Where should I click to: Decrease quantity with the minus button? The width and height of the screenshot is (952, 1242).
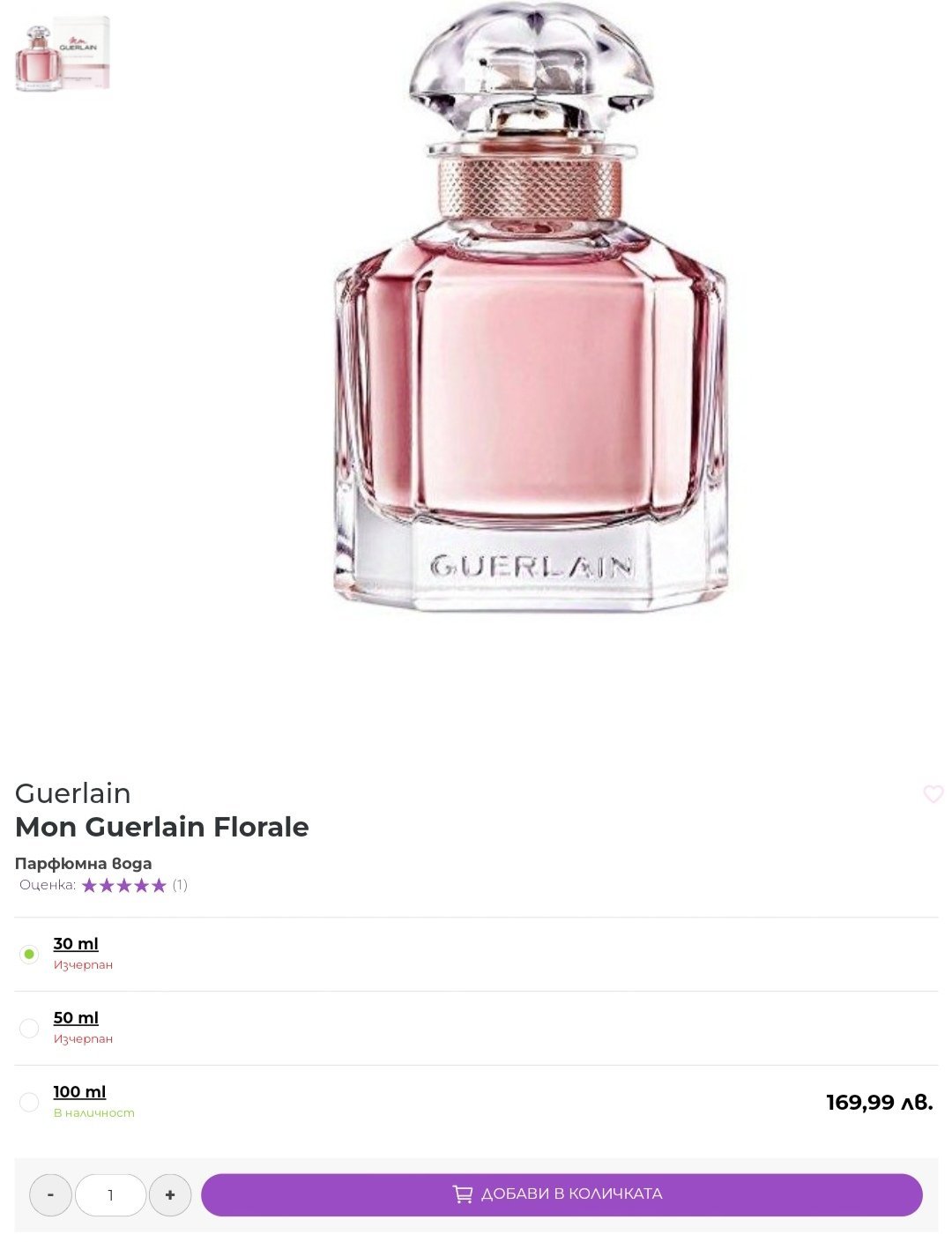tap(50, 1195)
